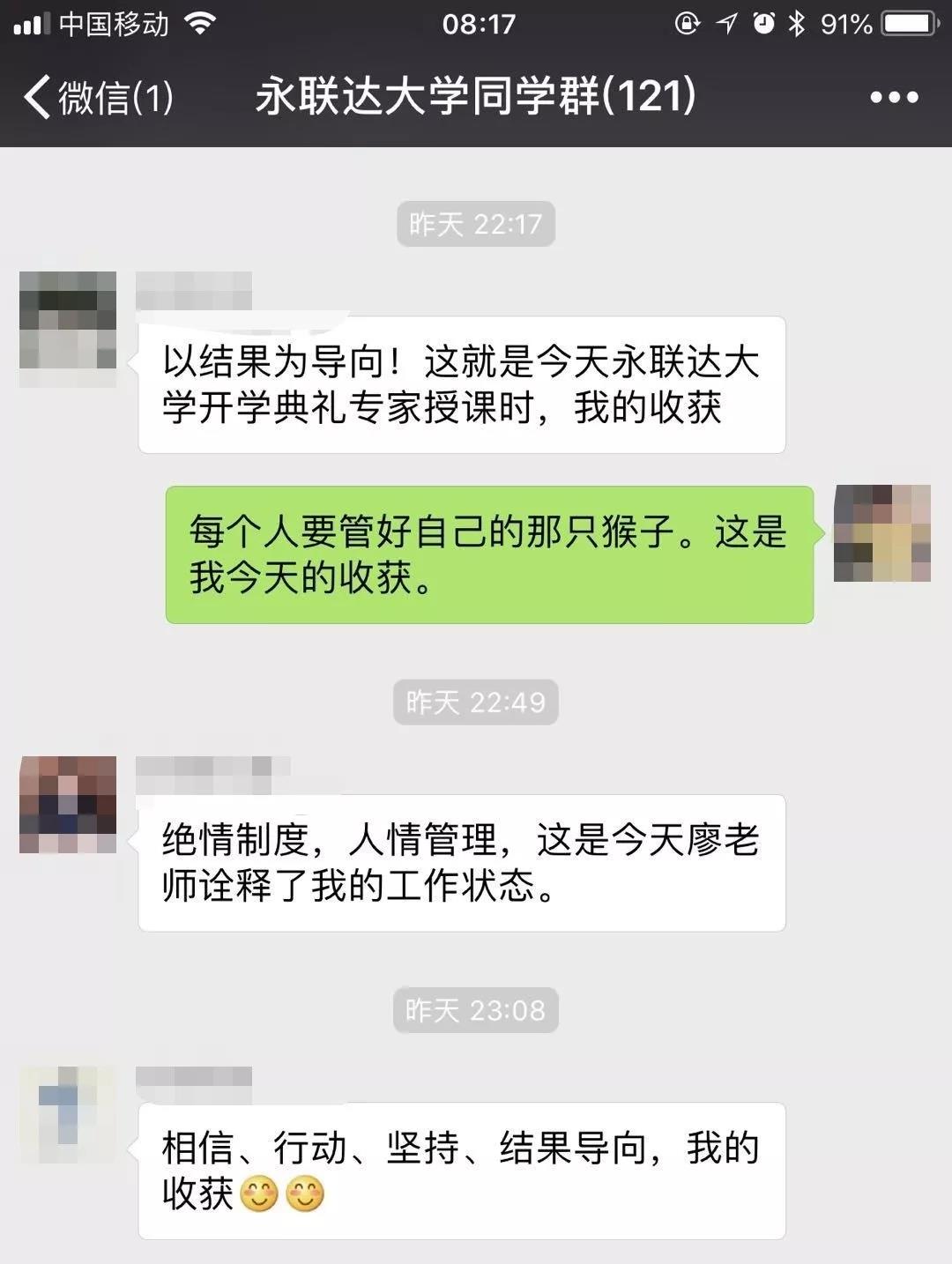Go back to the 微信 chat list
This screenshot has height=1264, width=952.
pyautogui.click(x=97, y=97)
